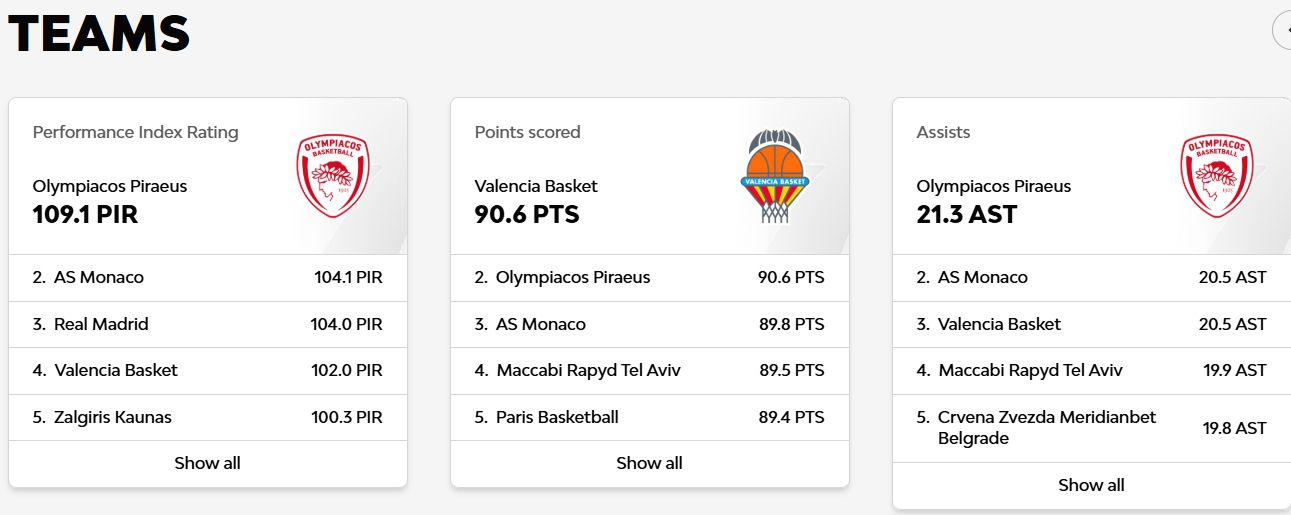View Crvena Zvezda Meridianbet Belgrade assists row
This screenshot has height=515, width=1291.
pyautogui.click(x=1091, y=428)
